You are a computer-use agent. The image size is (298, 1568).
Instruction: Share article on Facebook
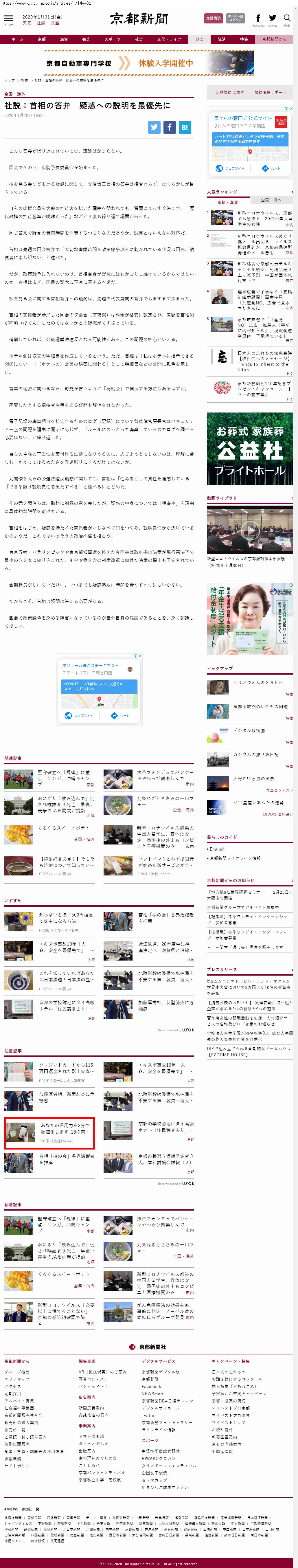click(169, 127)
